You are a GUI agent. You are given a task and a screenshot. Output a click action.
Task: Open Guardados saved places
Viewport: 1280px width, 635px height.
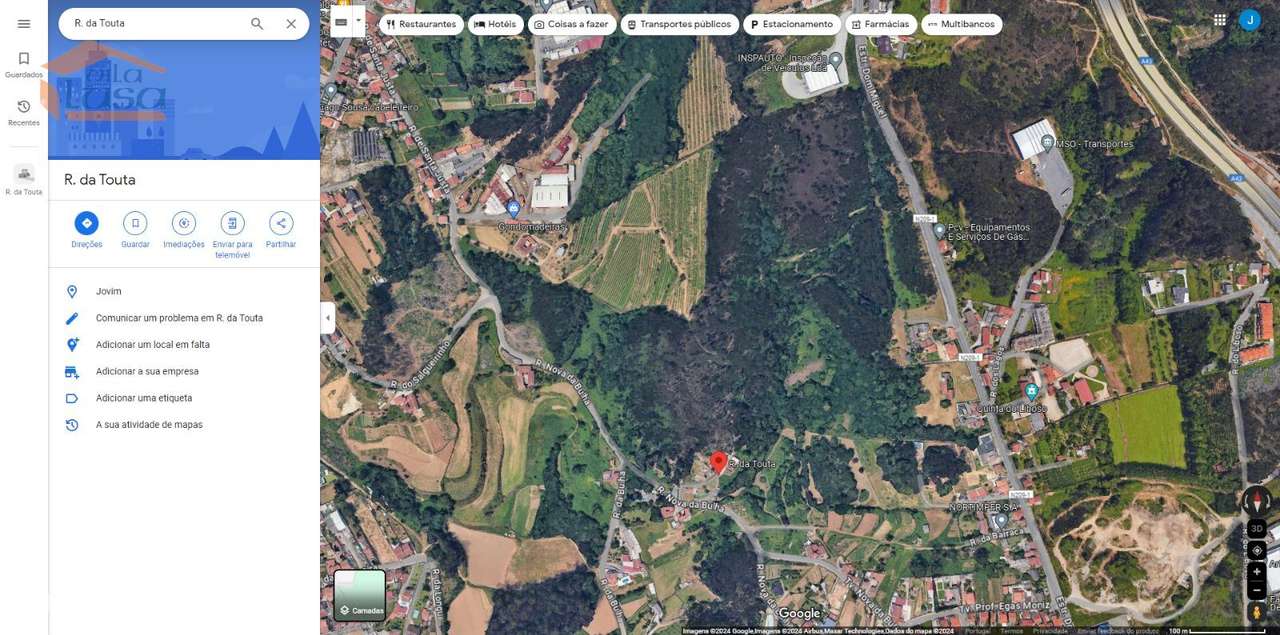coord(24,64)
